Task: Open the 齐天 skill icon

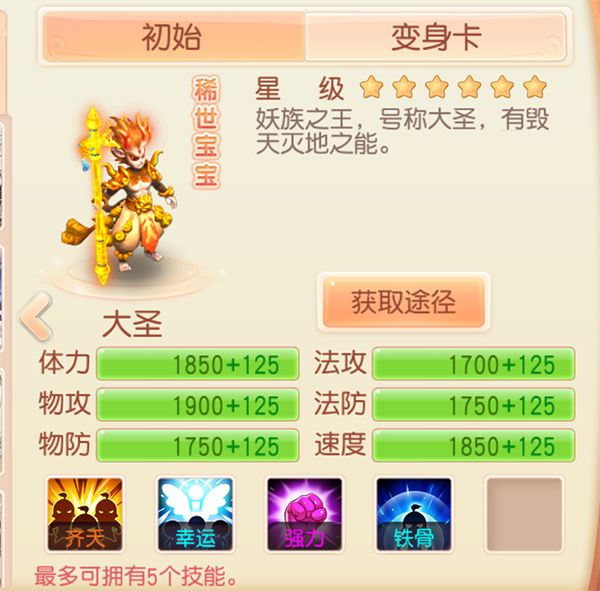Action: 85,514
